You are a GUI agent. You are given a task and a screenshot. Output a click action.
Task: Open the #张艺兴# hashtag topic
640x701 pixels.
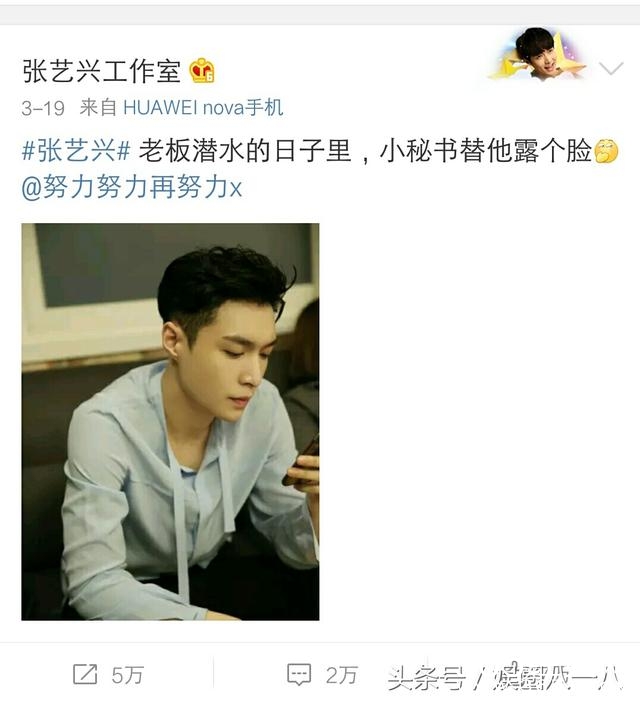(76, 151)
